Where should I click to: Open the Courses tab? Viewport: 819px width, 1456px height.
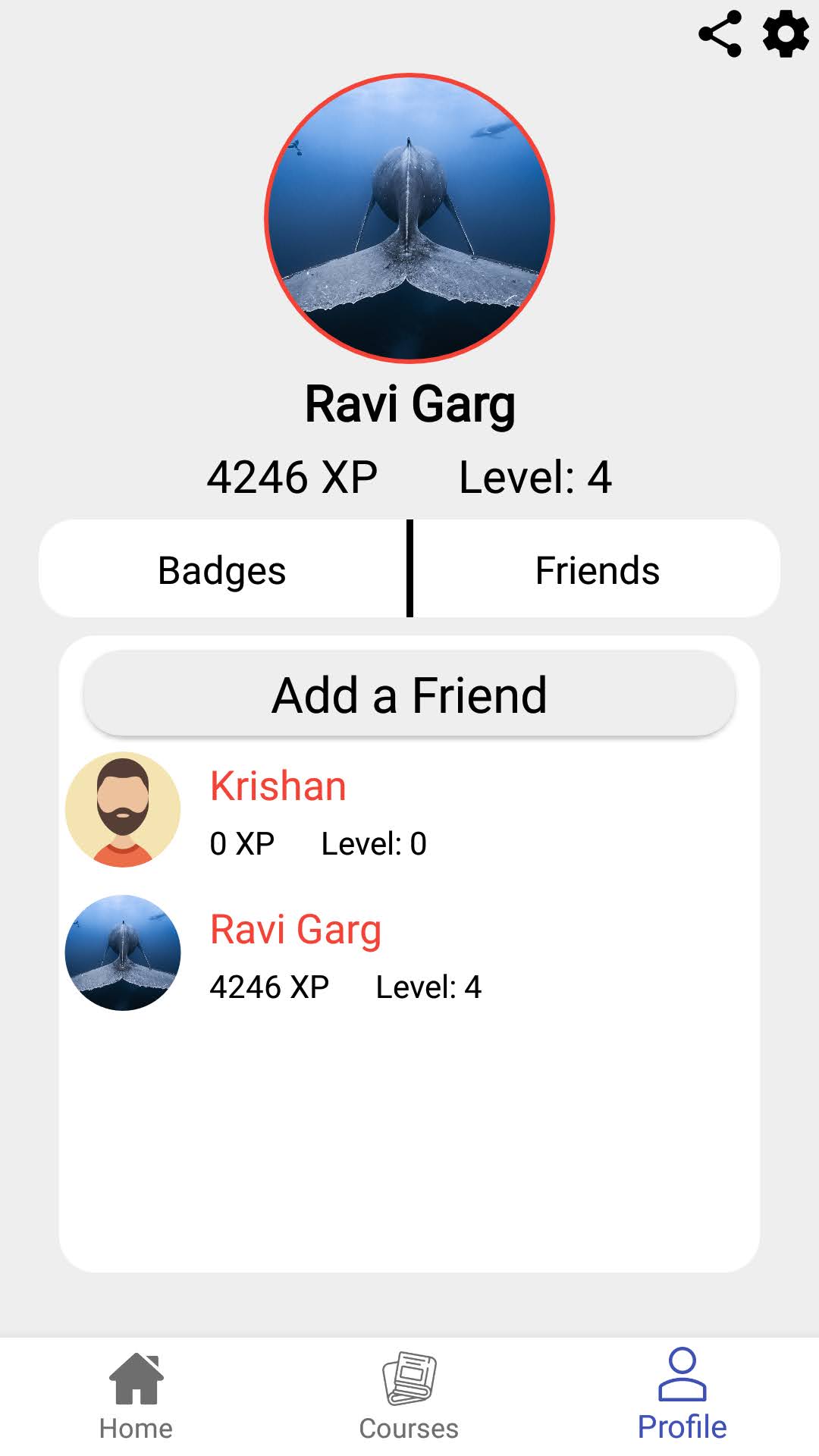[409, 1396]
